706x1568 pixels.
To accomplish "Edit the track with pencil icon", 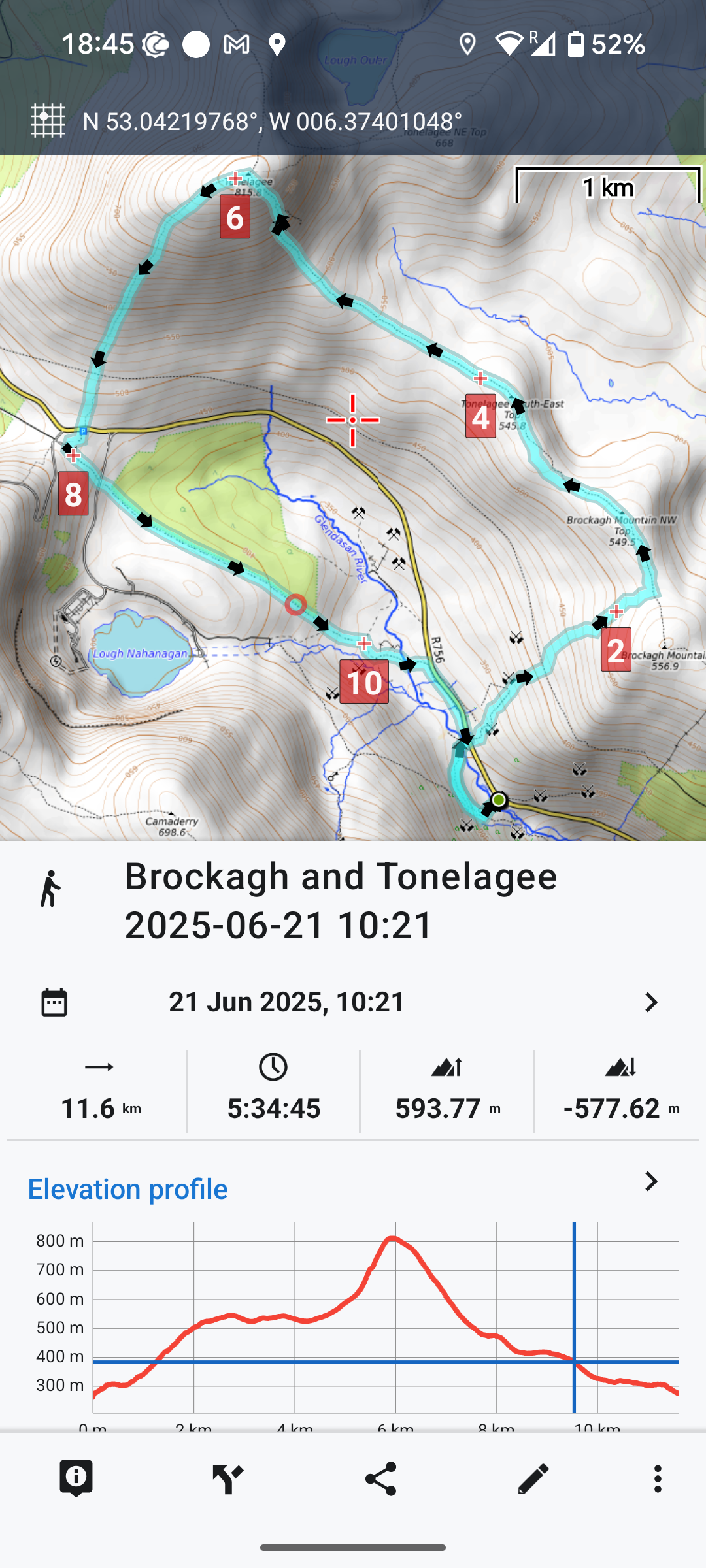I will [533, 1479].
